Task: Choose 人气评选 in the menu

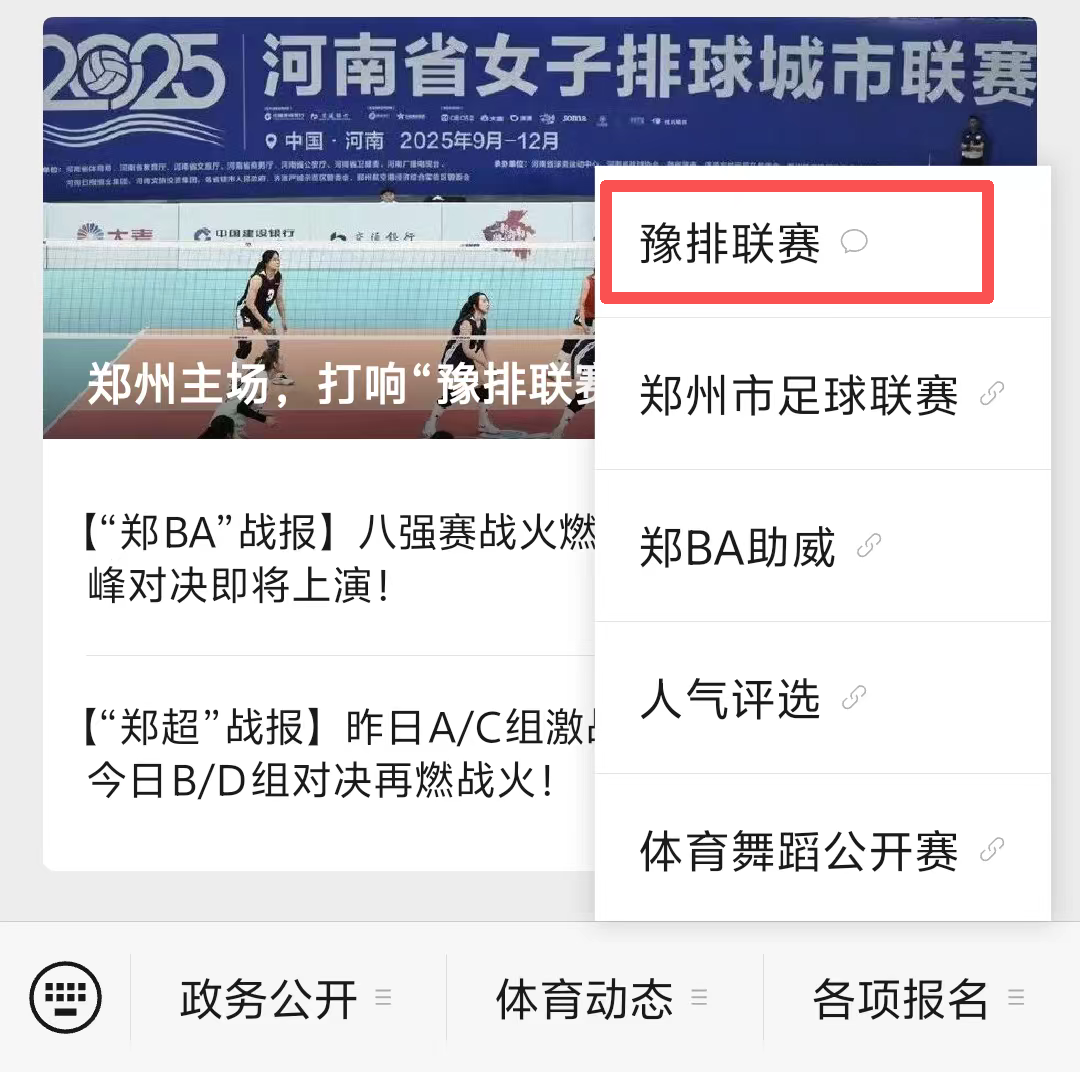Action: [x=751, y=699]
